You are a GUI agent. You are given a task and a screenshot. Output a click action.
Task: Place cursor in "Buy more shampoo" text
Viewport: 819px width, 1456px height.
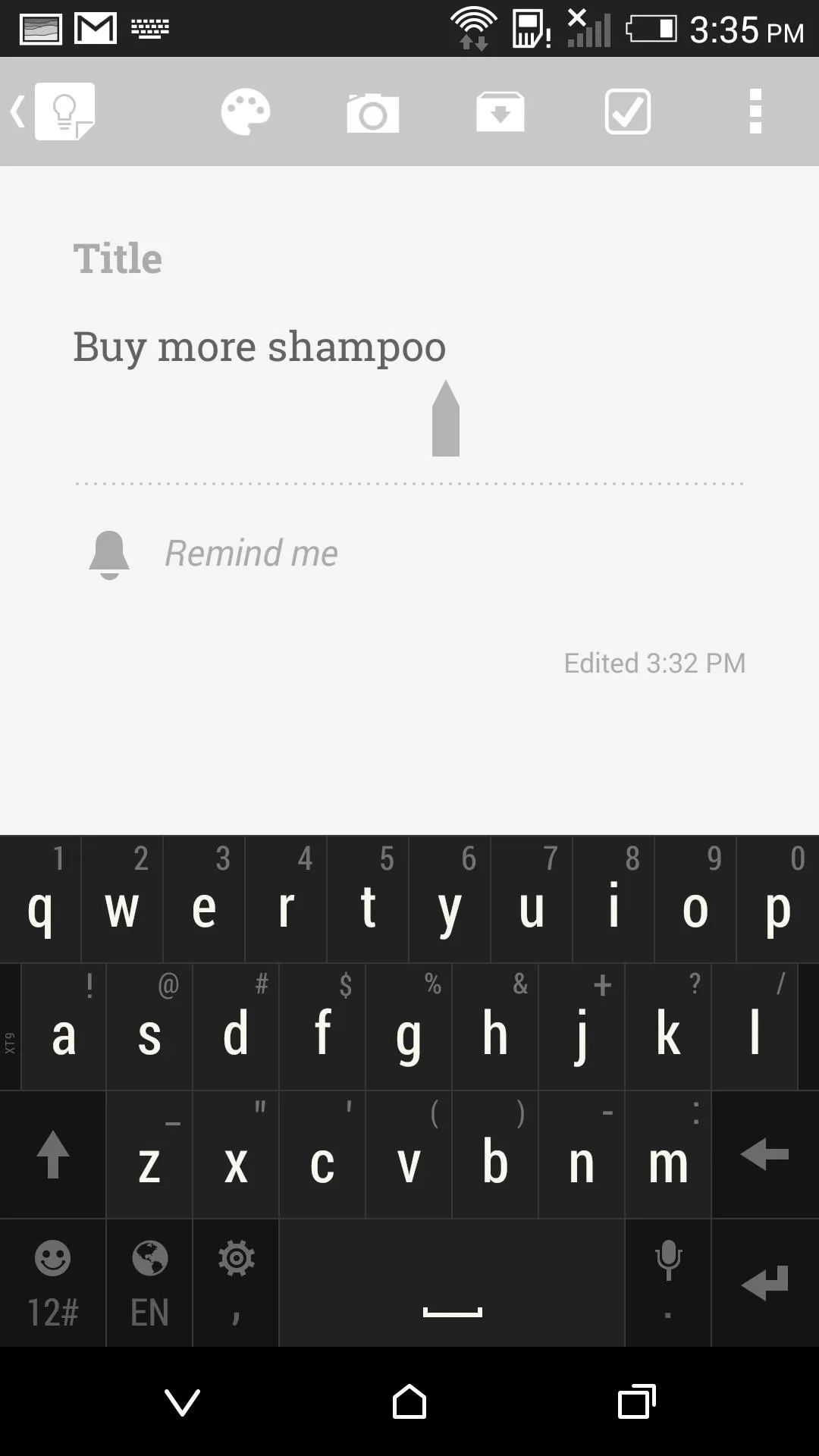[x=259, y=347]
